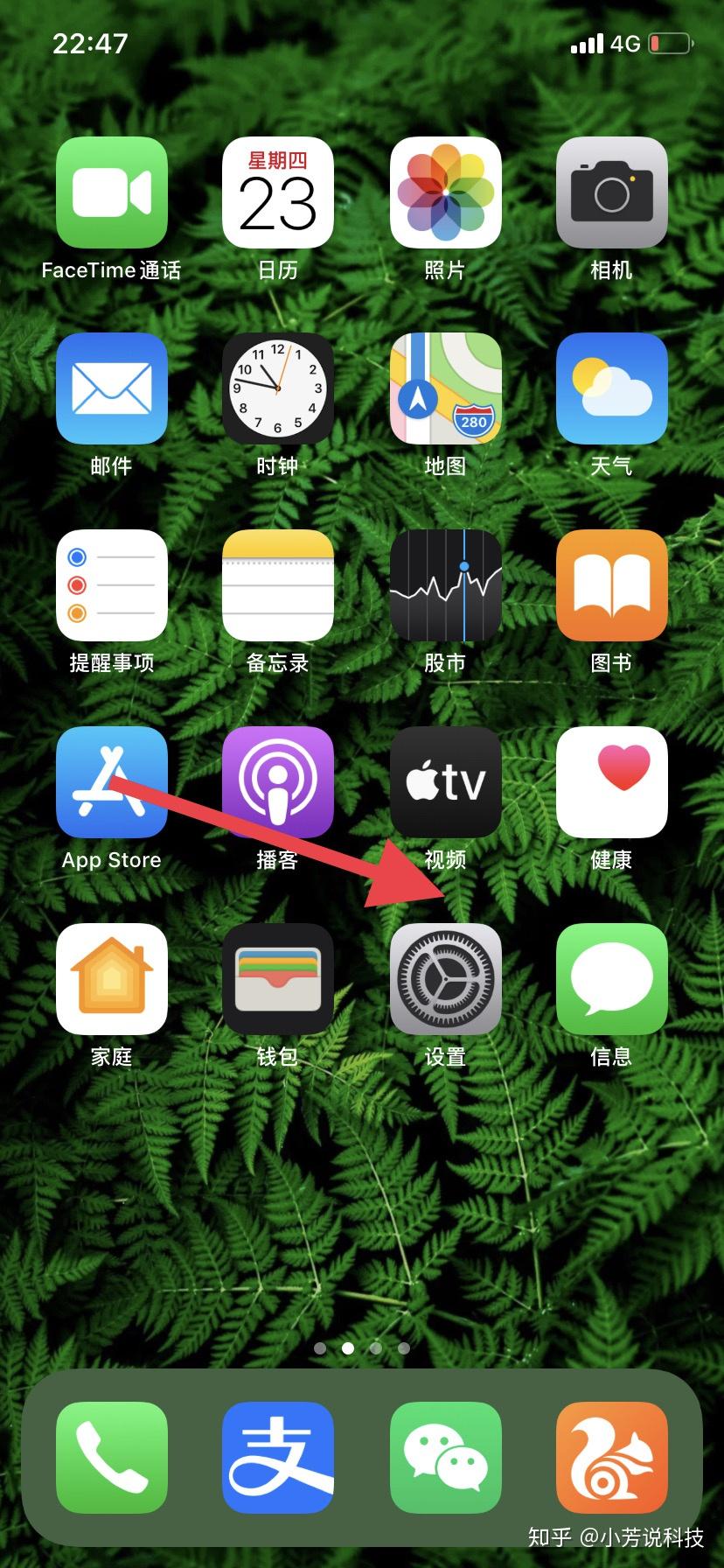
Task: Check the Weather app (天气)
Action: point(612,388)
